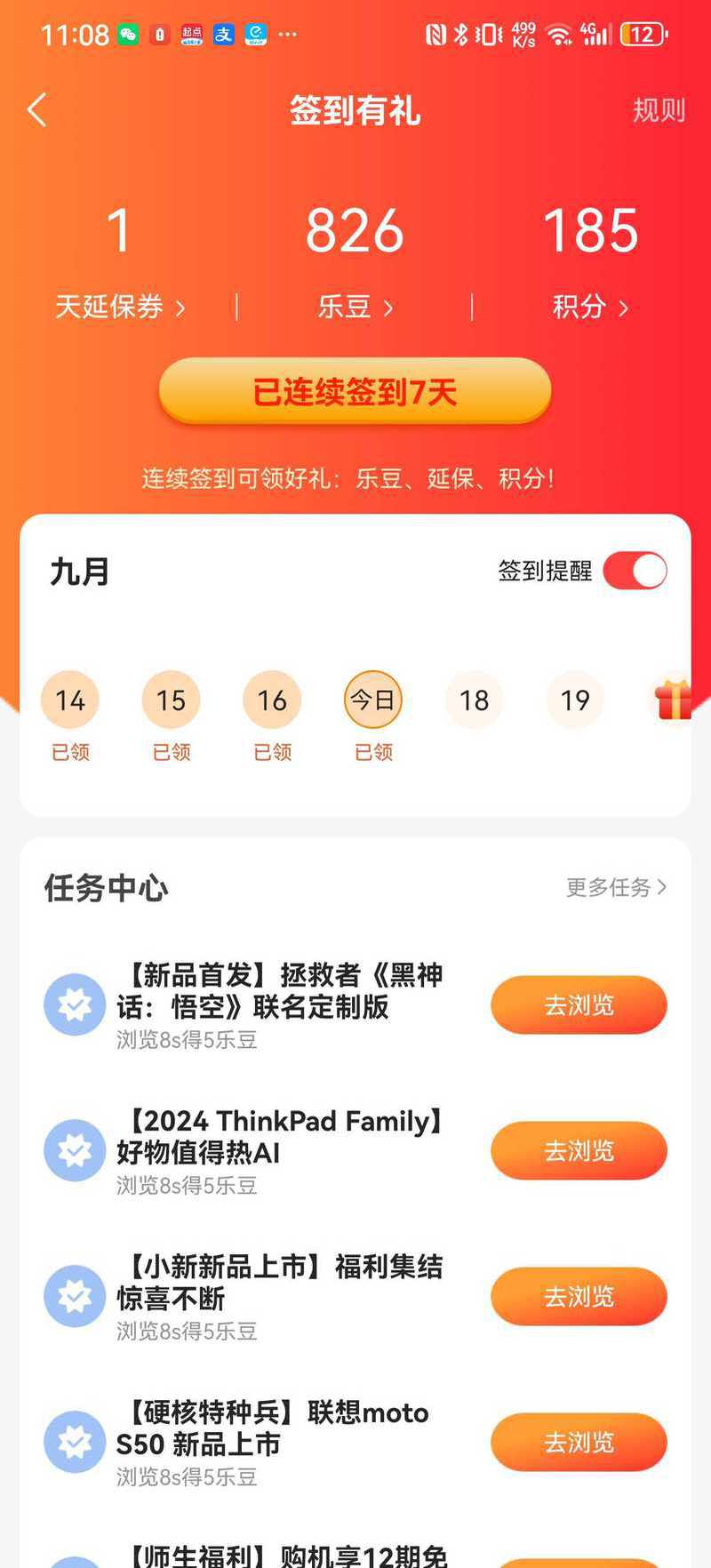Select today's 今日 check-in circle
The width and height of the screenshot is (711, 1568).
click(x=373, y=700)
